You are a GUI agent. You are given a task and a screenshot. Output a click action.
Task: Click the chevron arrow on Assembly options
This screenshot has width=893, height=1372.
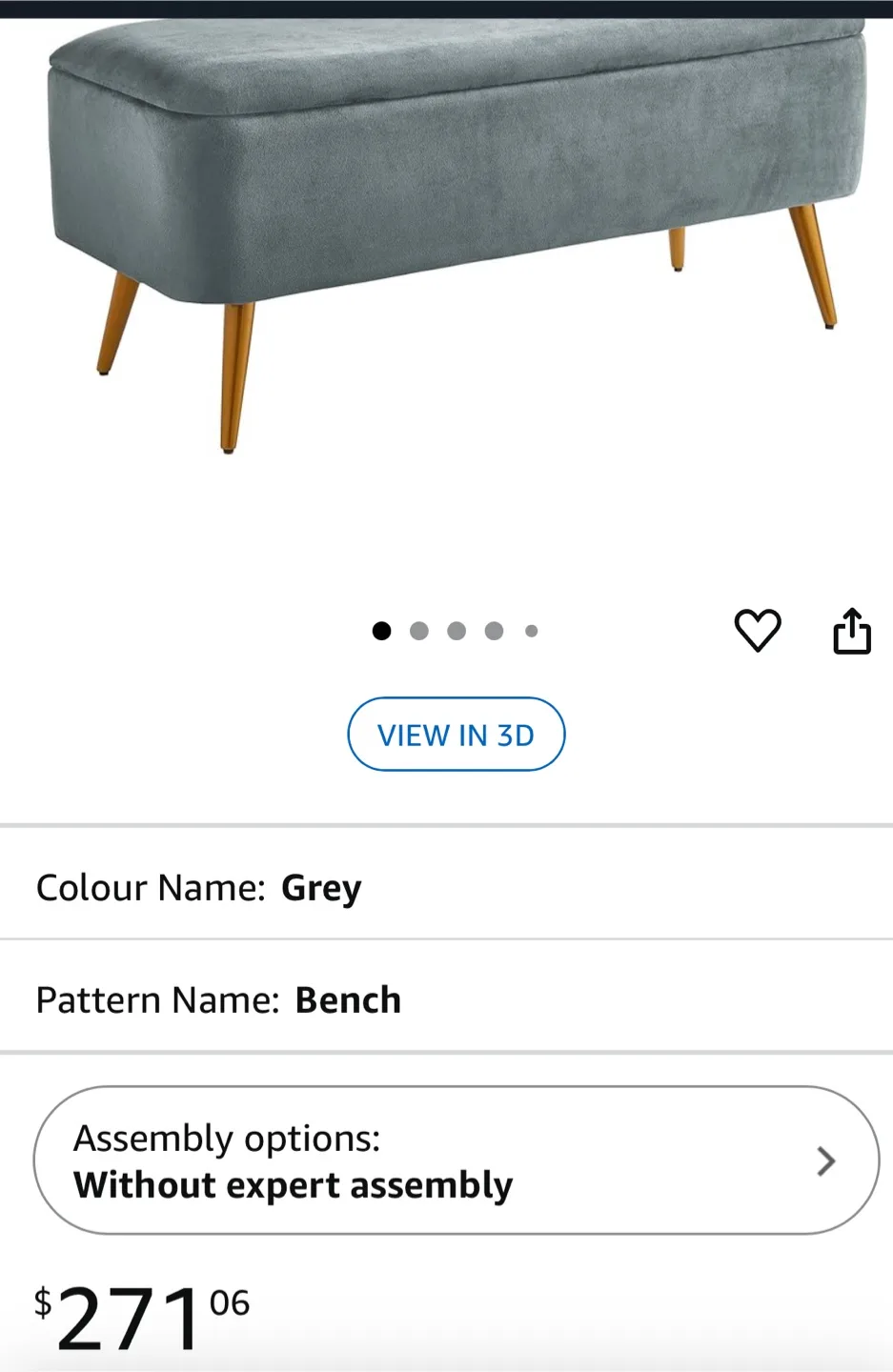[826, 1160]
